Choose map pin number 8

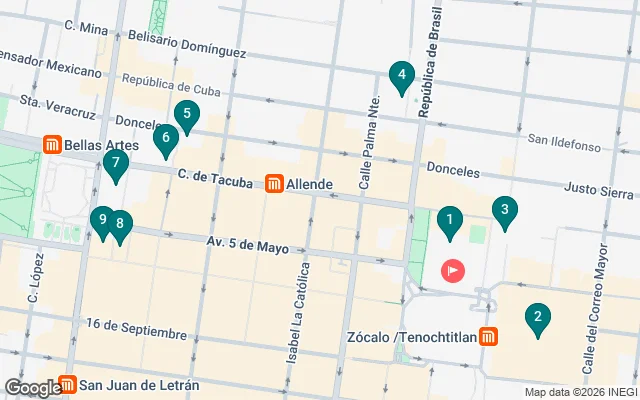click(x=120, y=227)
